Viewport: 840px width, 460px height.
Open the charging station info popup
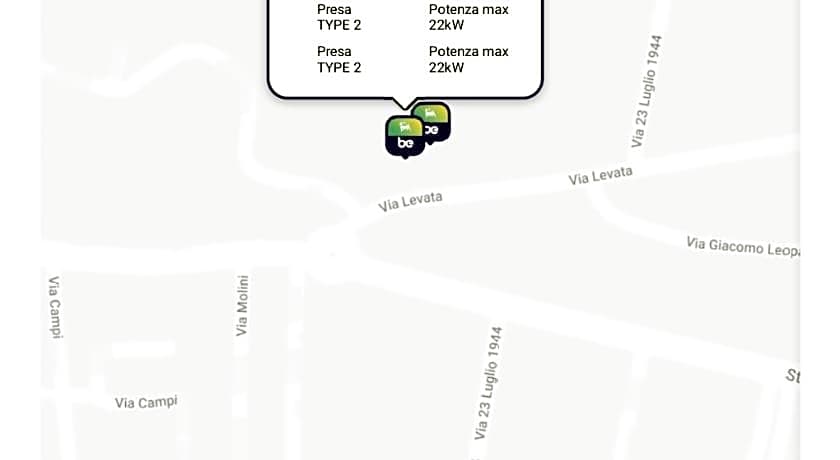tap(404, 45)
